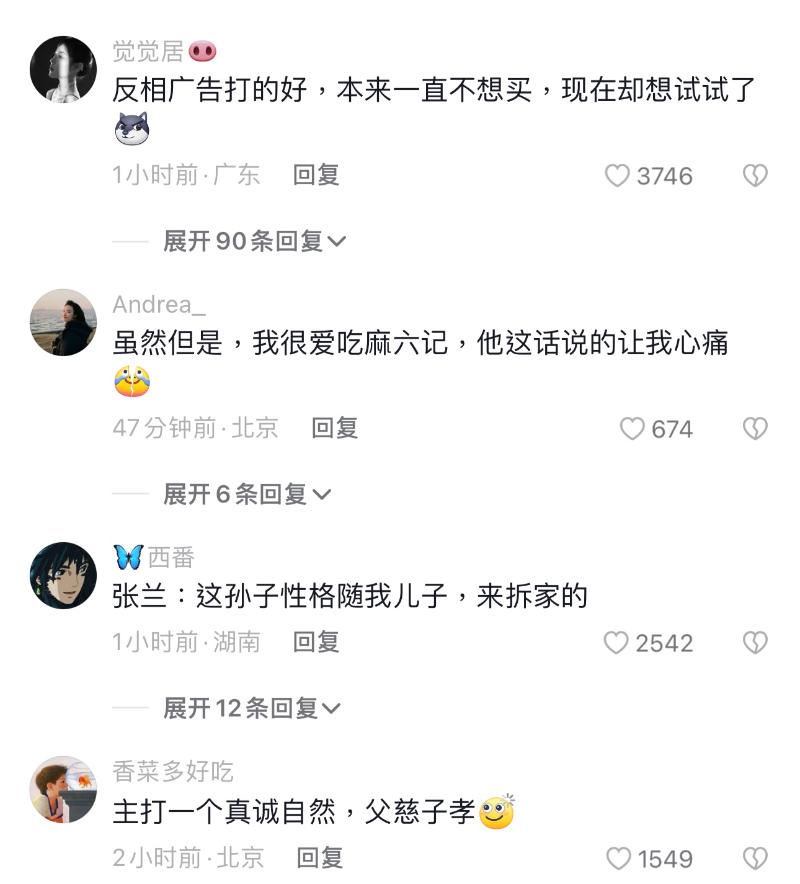Like Andrea_'s comment with 674 likes

pos(632,429)
